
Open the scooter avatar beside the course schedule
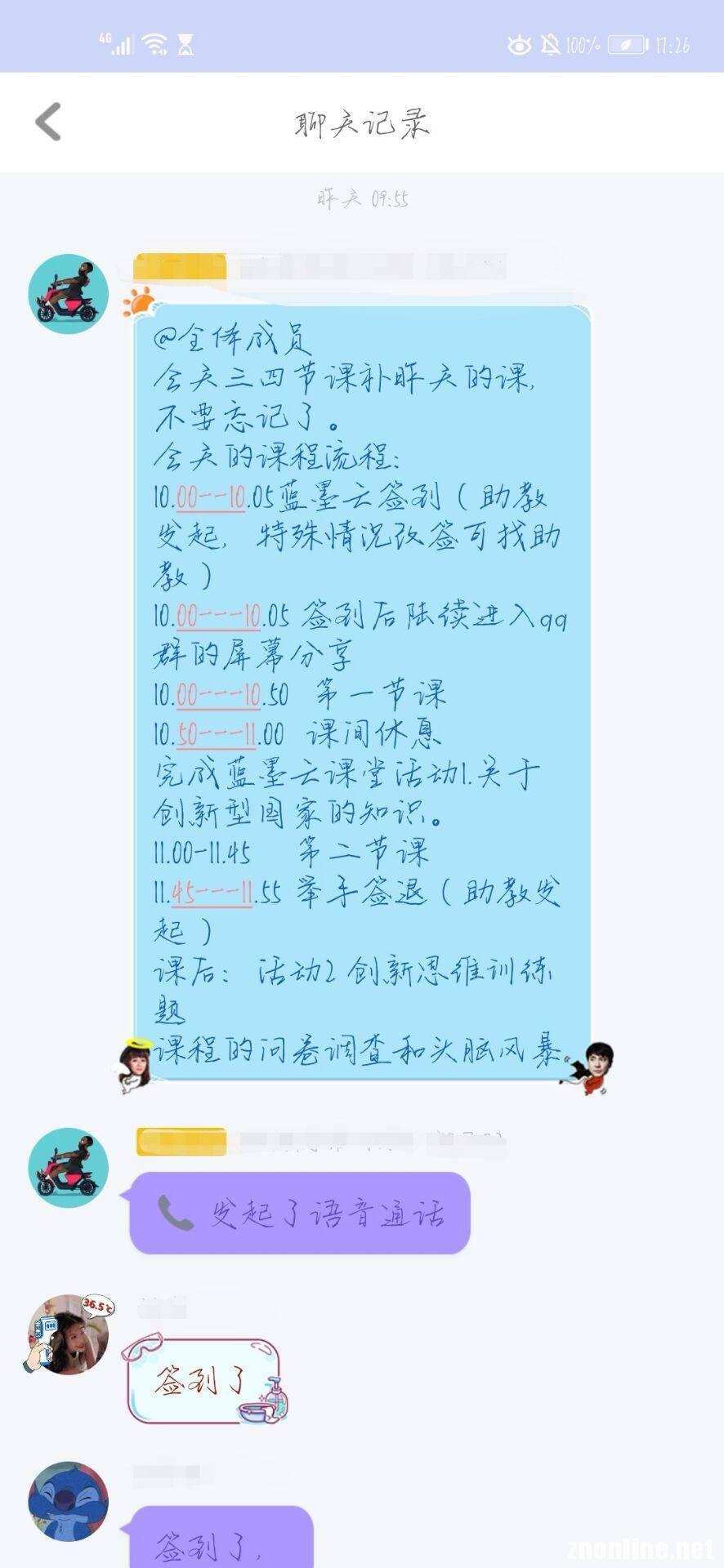(68, 293)
